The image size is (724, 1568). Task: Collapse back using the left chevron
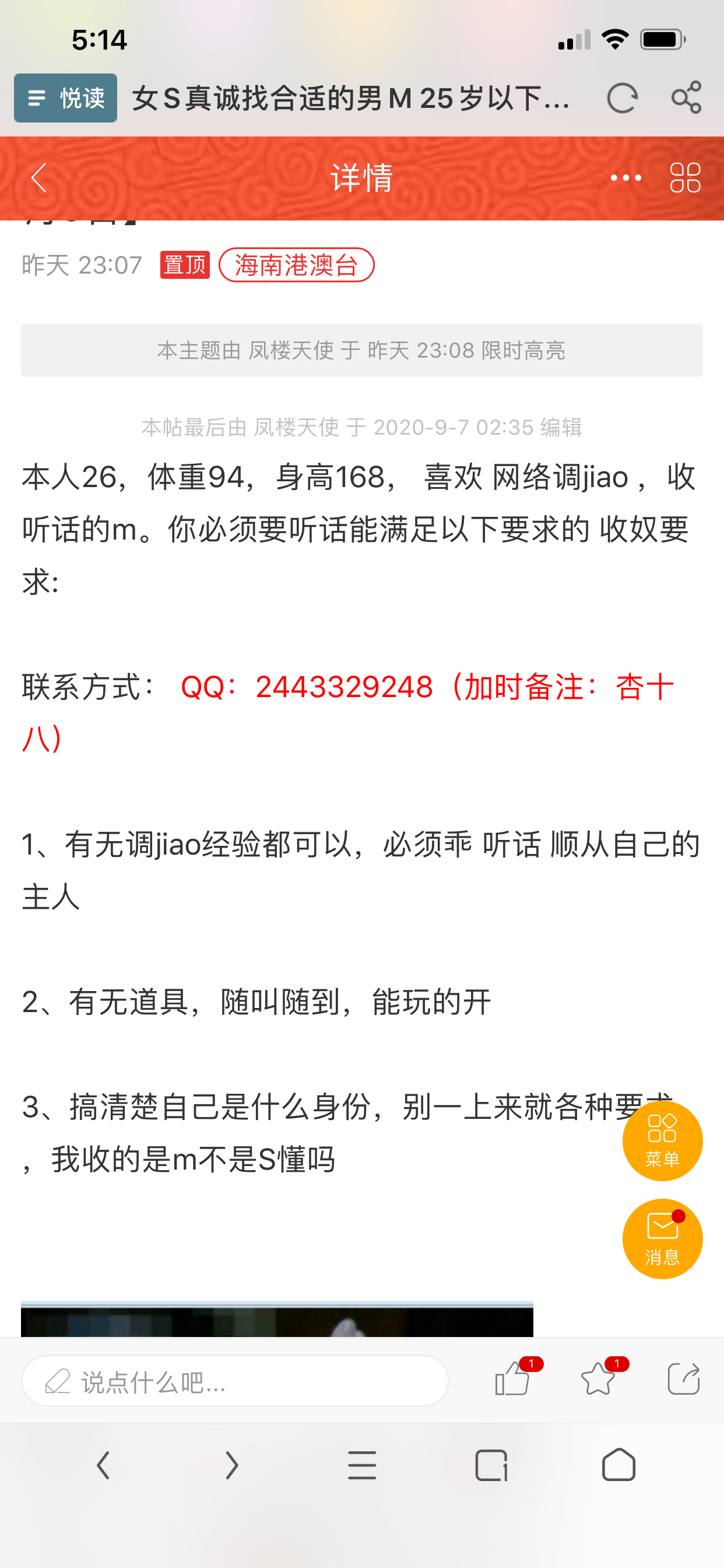pyautogui.click(x=38, y=177)
